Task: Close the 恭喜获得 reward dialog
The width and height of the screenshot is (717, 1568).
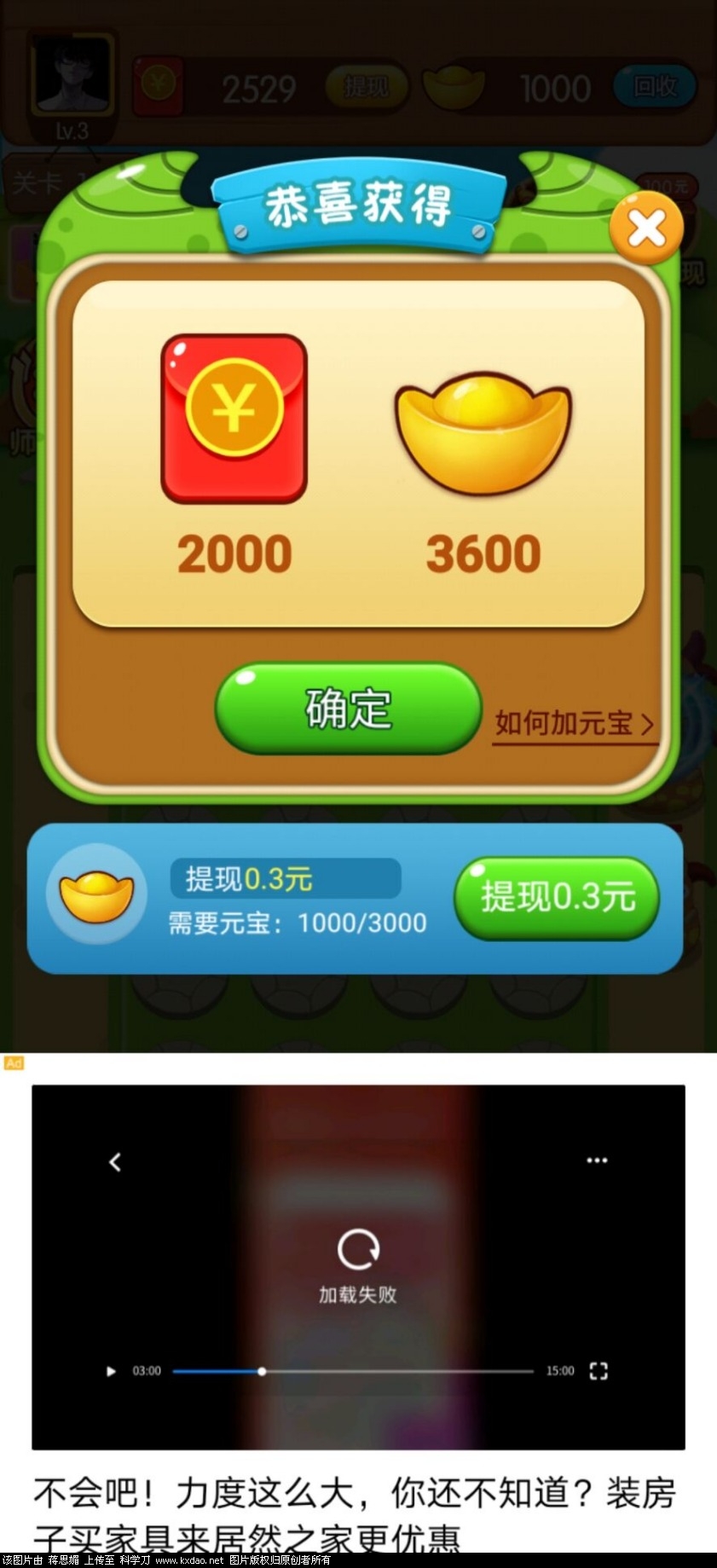Action: 647,228
